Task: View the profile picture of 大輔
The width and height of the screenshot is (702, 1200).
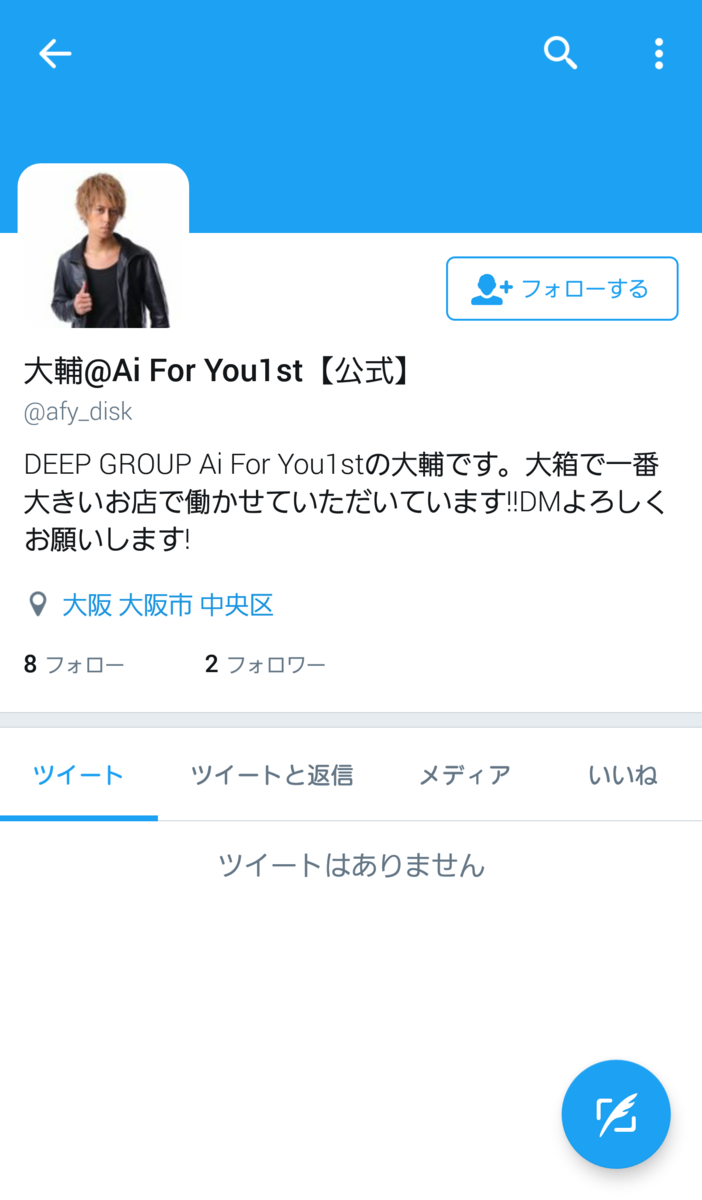Action: tap(104, 250)
